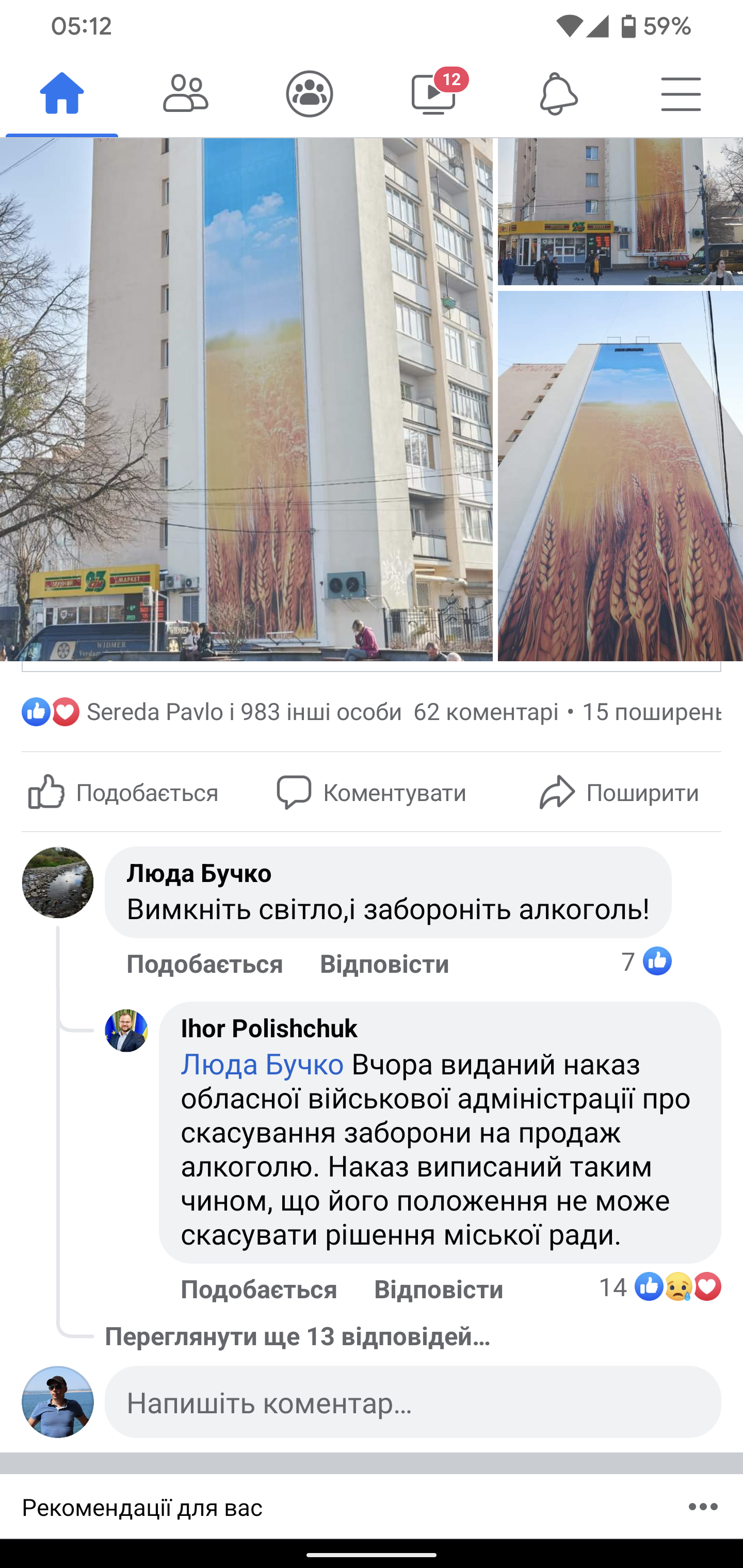Focus the Напишіть коментар input field
This screenshot has height=1568, width=743.
click(412, 1403)
